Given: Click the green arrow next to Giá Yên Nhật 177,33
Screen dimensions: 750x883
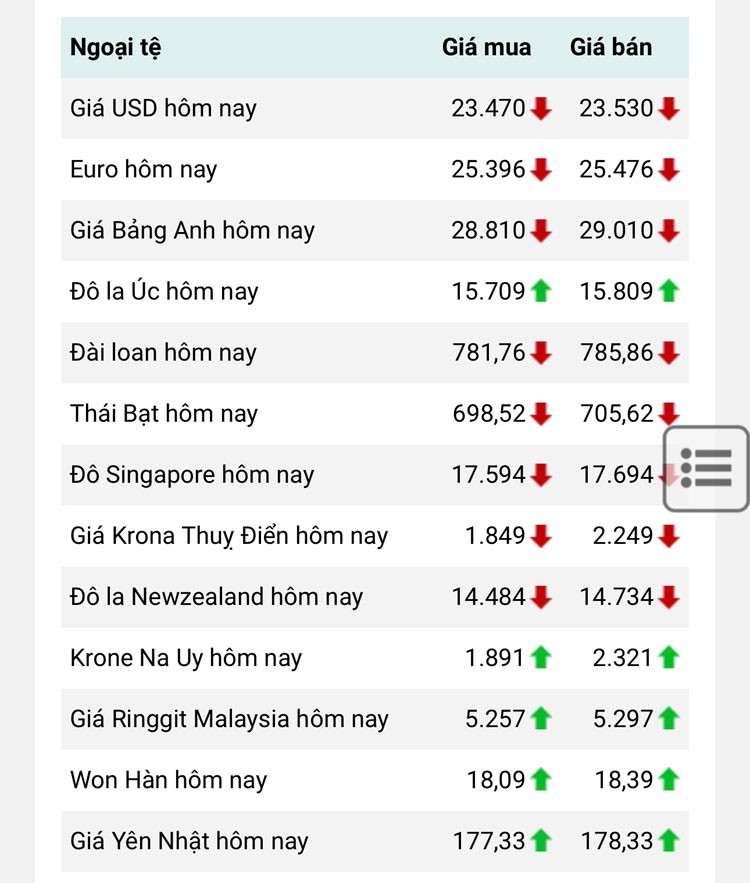Looking at the screenshot, I should (x=539, y=840).
